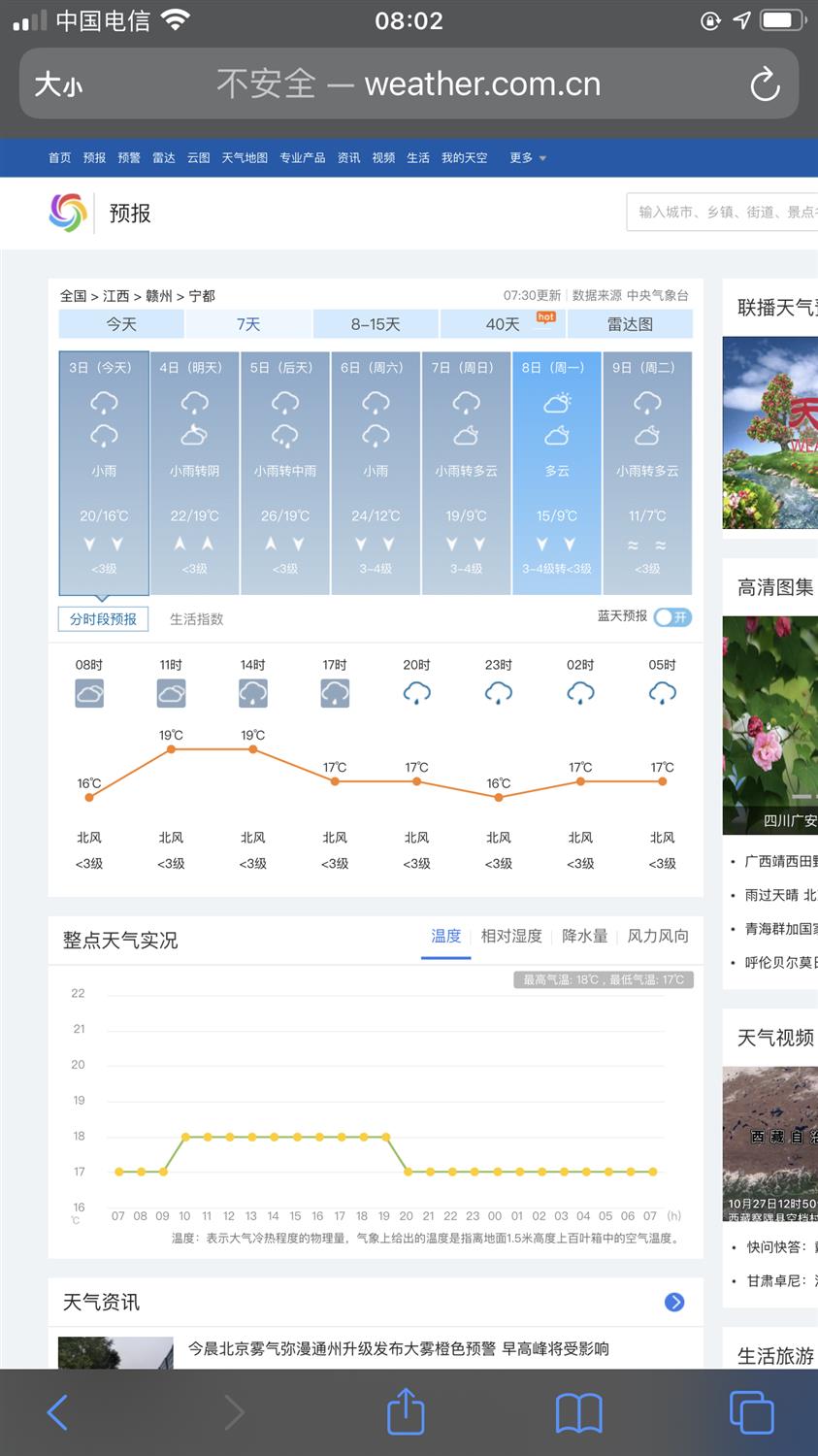Switch to the 8-15天 forecast tab
The image size is (818, 1456).
(376, 324)
